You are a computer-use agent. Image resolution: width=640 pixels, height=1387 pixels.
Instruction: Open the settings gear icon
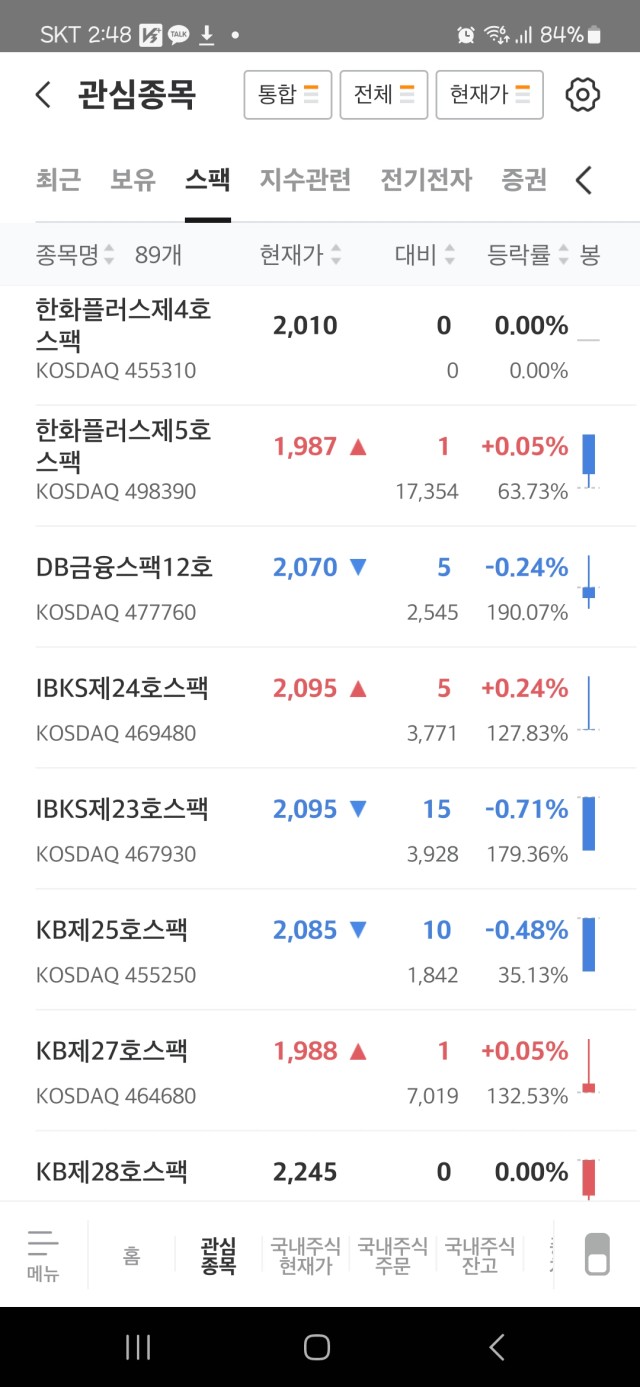[582, 95]
